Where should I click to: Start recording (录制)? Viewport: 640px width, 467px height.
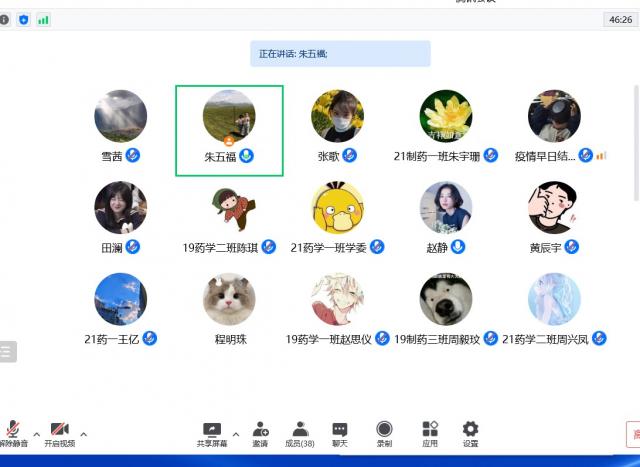click(384, 432)
